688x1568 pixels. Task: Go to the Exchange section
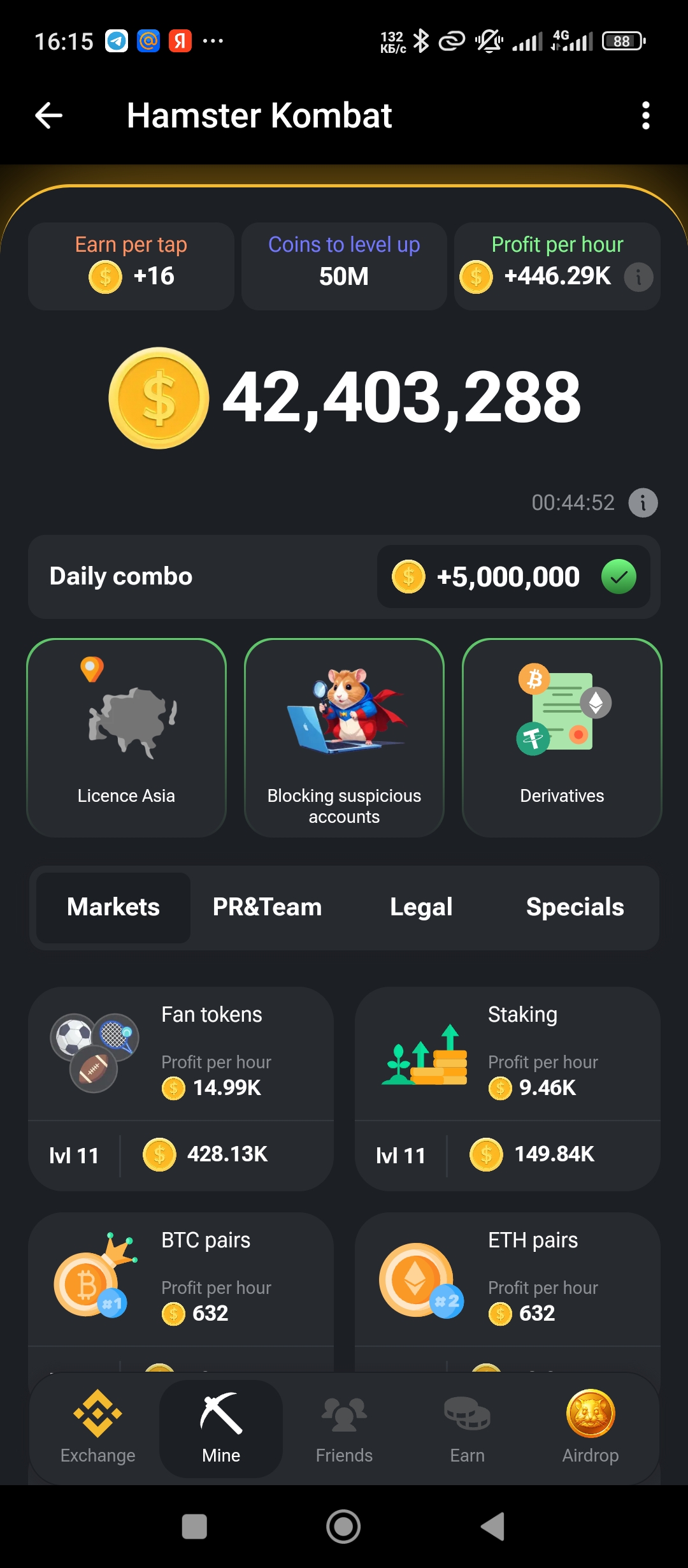tap(98, 1428)
